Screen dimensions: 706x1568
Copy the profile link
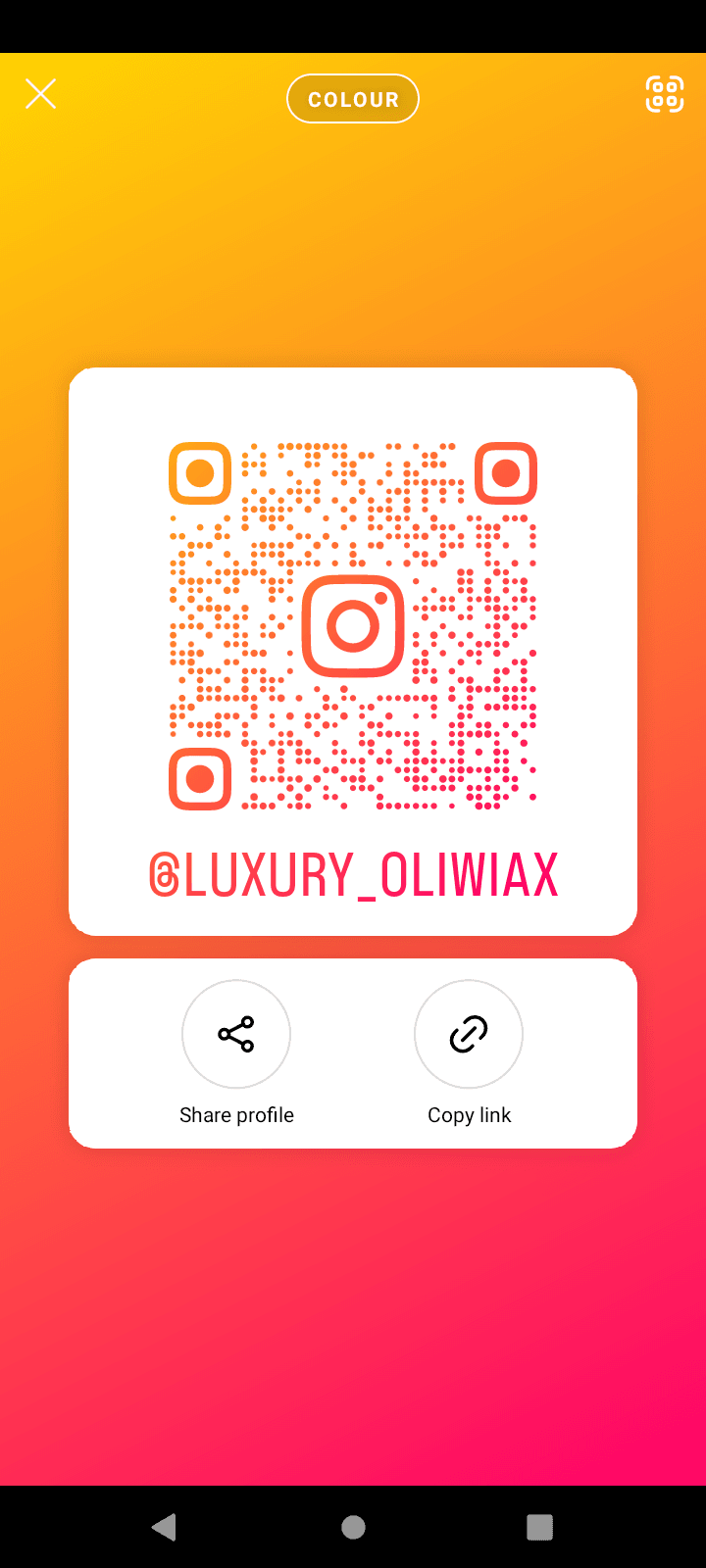[x=469, y=1034]
